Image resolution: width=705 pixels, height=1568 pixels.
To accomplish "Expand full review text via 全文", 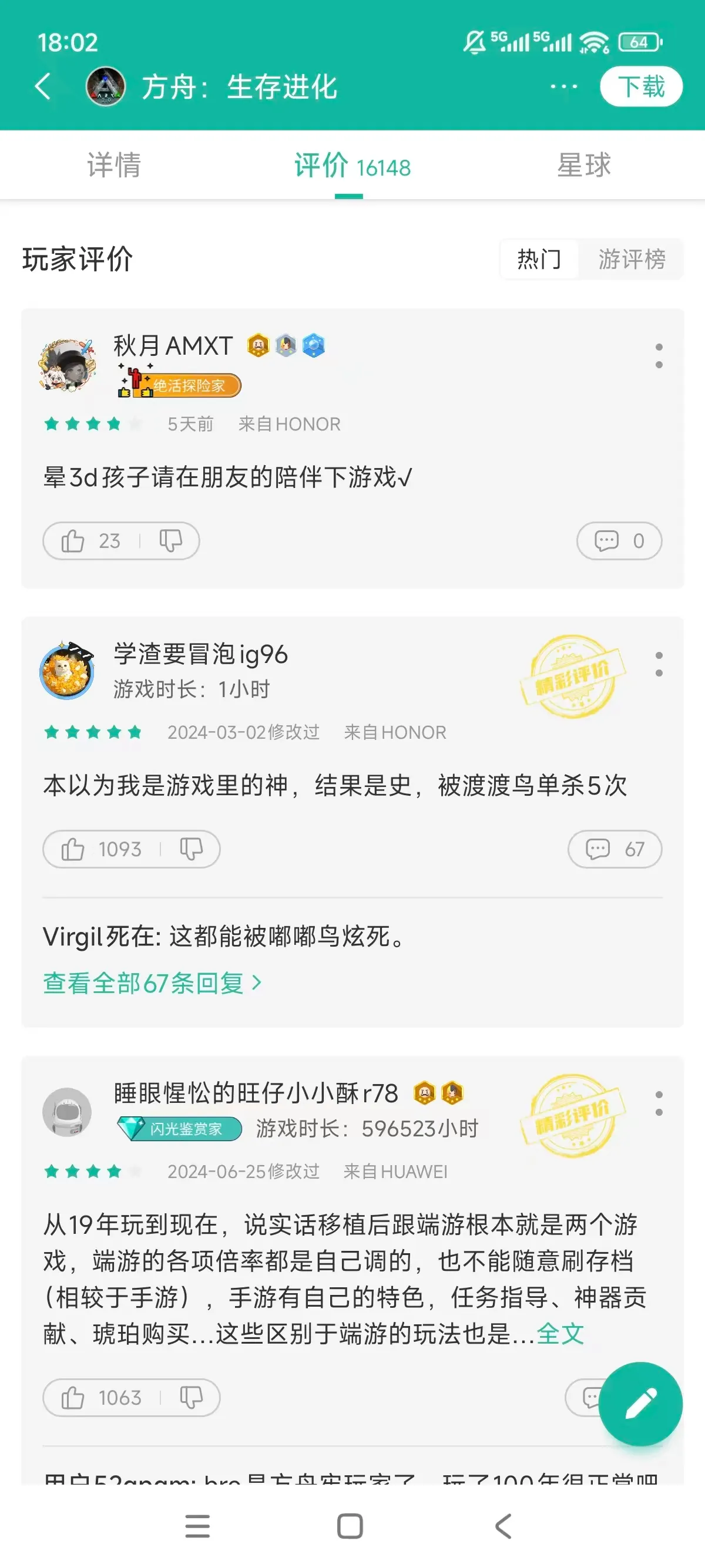I will click(x=560, y=1334).
